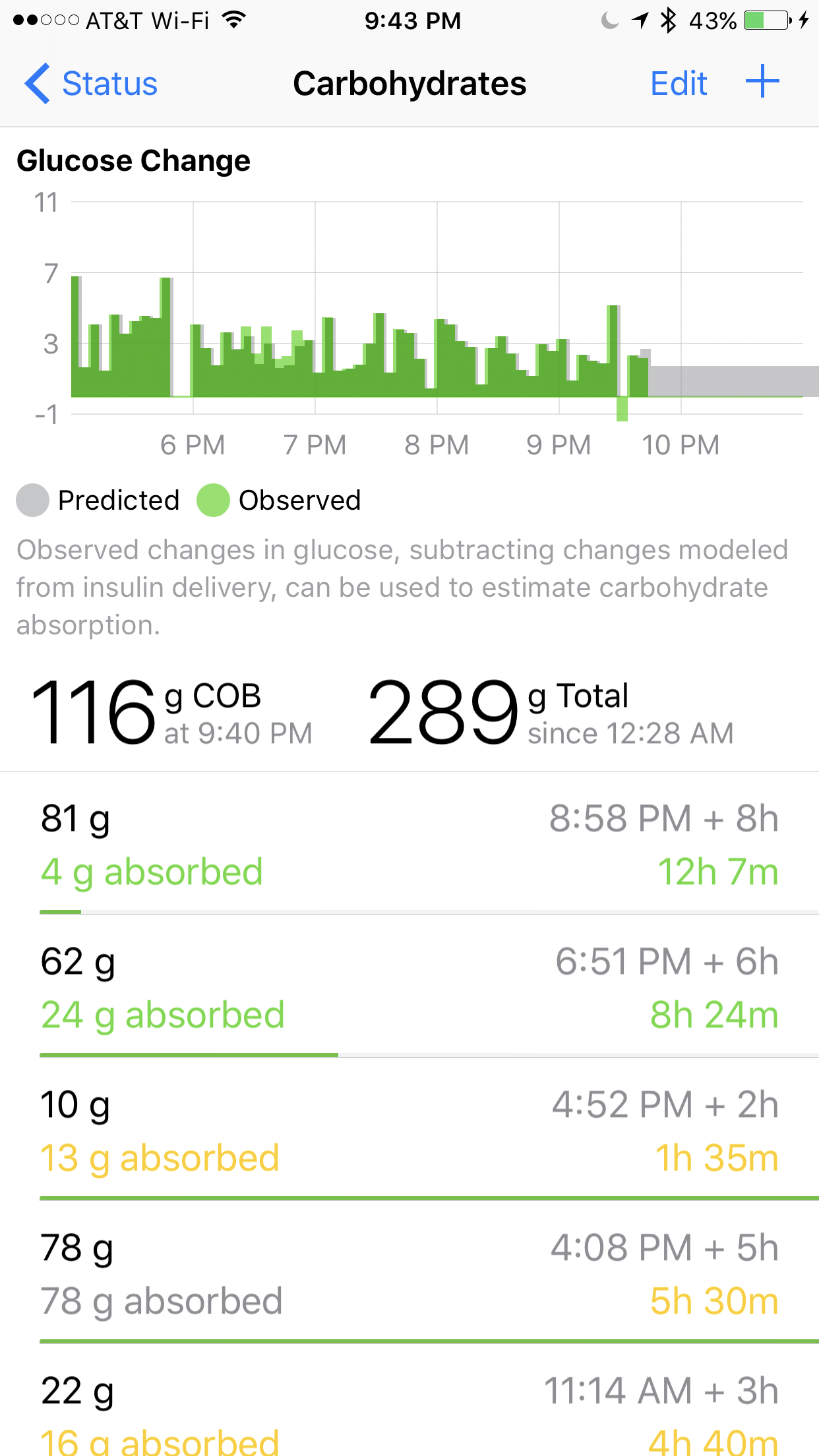View the 78 g entry from 4:08 PM
The image size is (819, 1456).
(409, 1274)
